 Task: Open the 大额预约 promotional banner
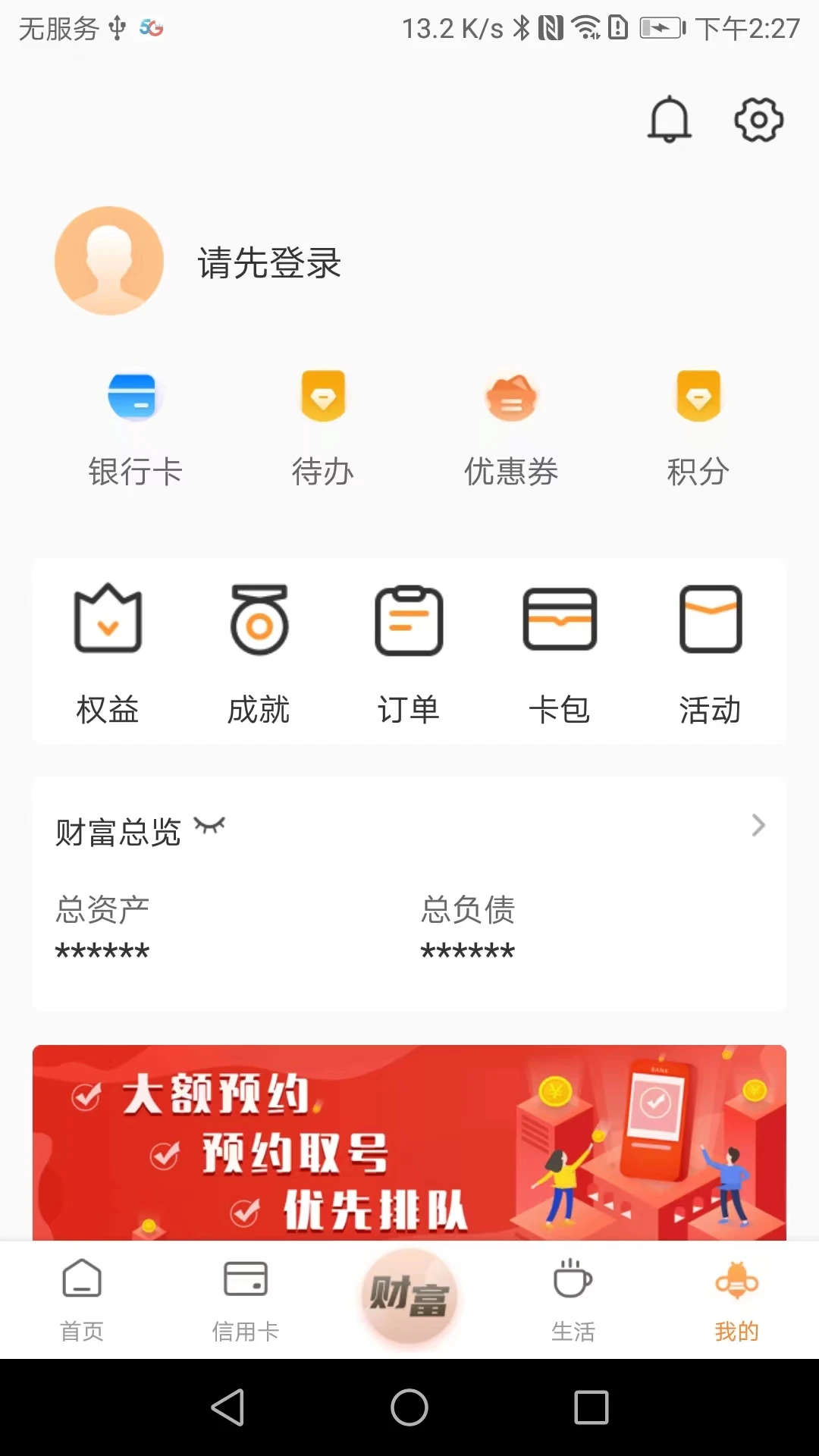[409, 1144]
